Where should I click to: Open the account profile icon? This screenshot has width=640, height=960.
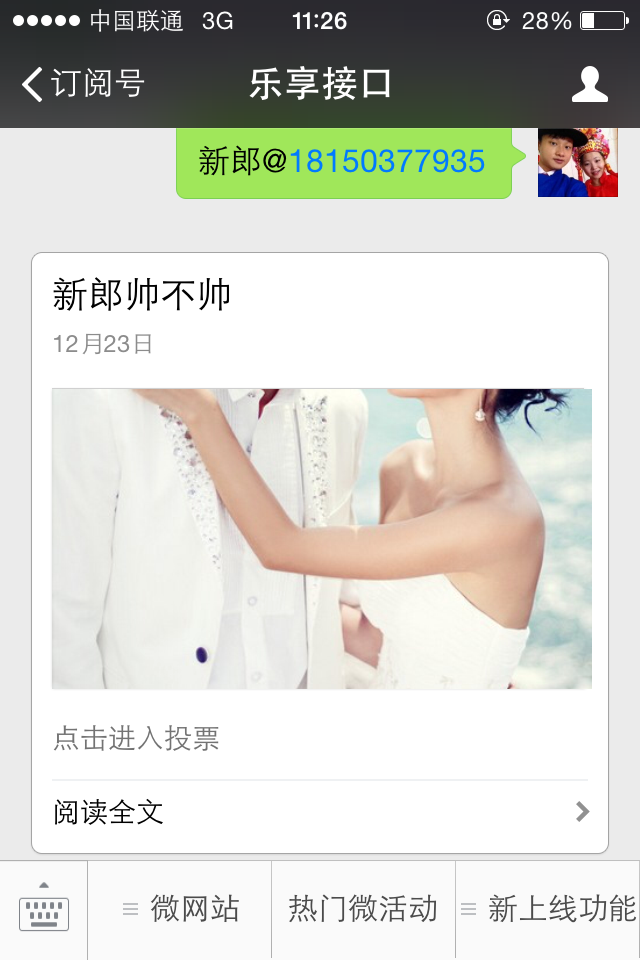589,85
